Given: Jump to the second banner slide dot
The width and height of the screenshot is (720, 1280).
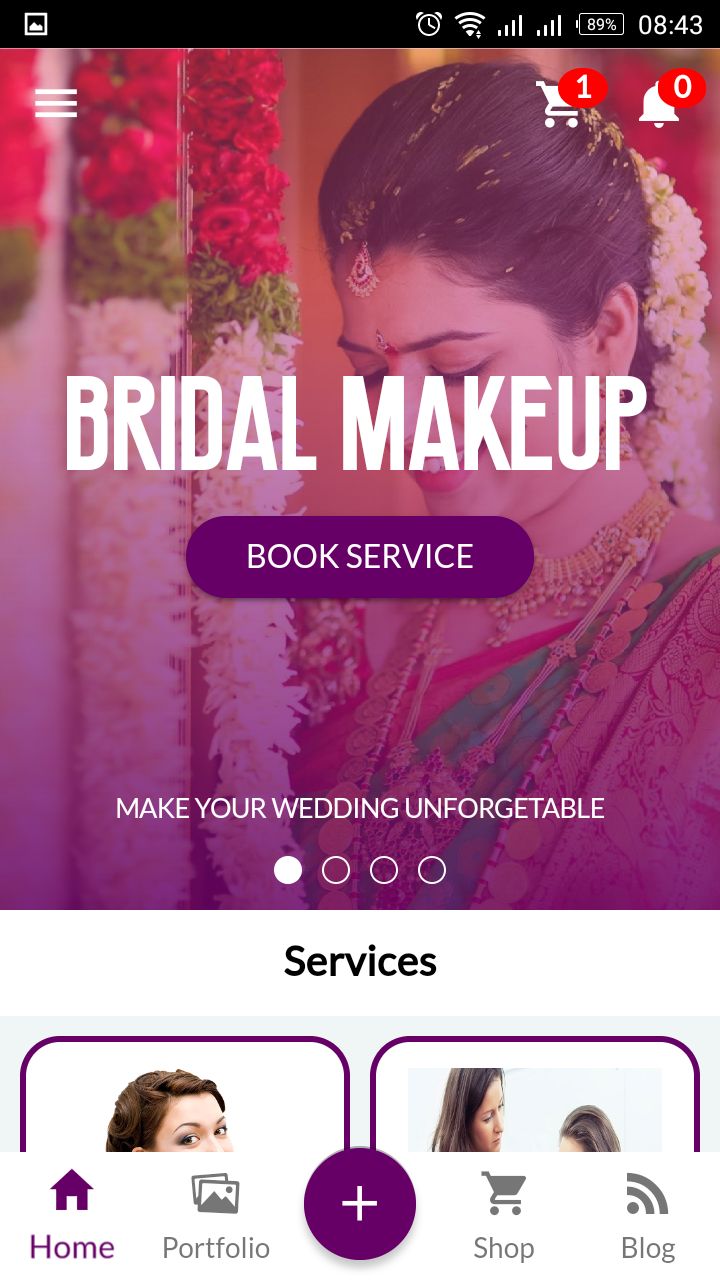Looking at the screenshot, I should coord(336,870).
